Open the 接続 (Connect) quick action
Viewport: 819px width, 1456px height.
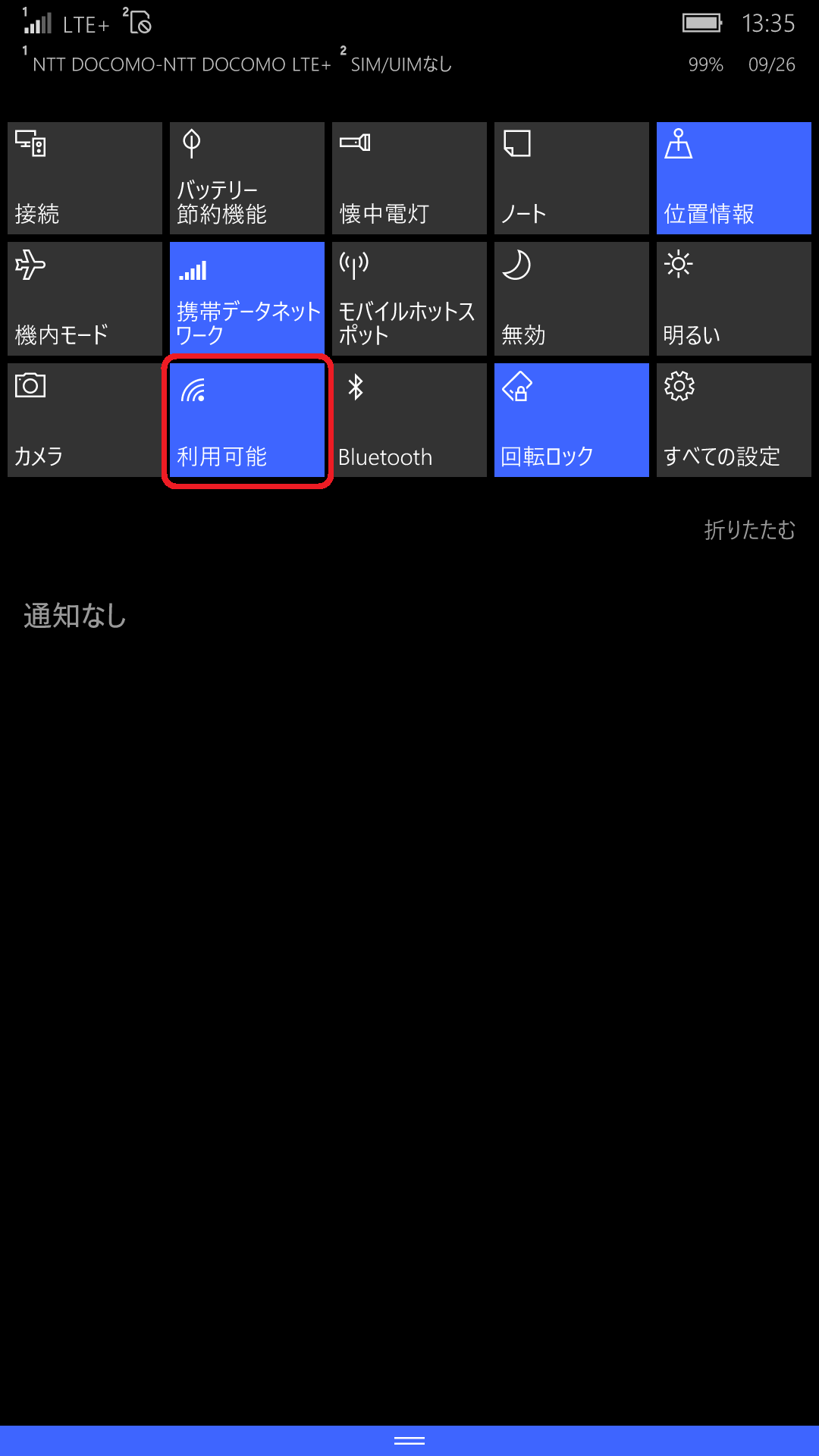(x=85, y=178)
